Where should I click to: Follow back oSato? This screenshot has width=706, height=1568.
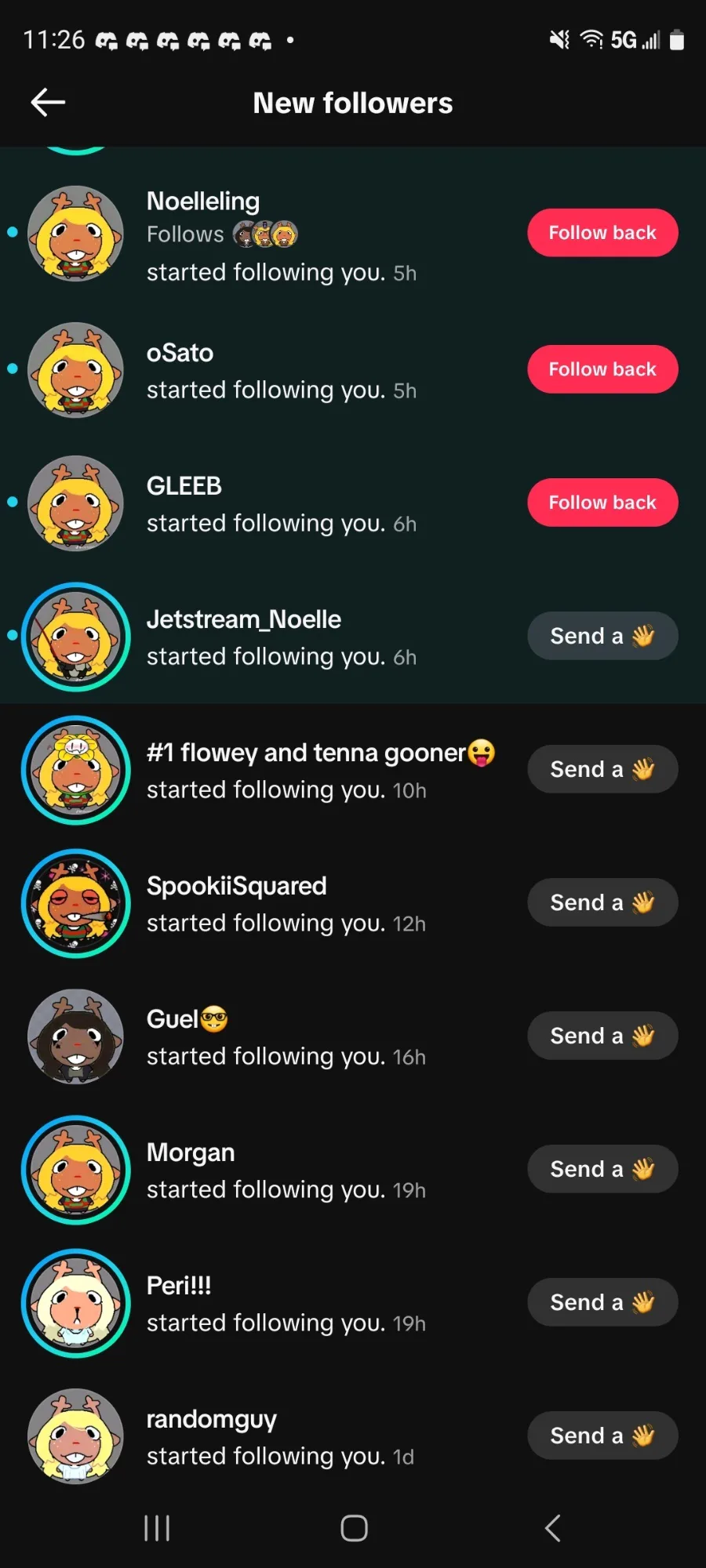[x=602, y=369]
